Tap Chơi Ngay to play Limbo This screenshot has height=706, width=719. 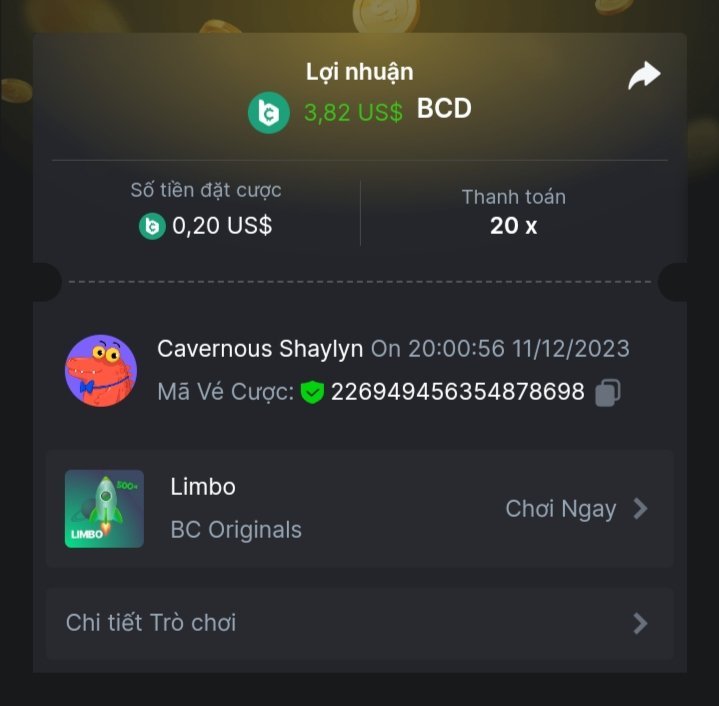point(576,509)
